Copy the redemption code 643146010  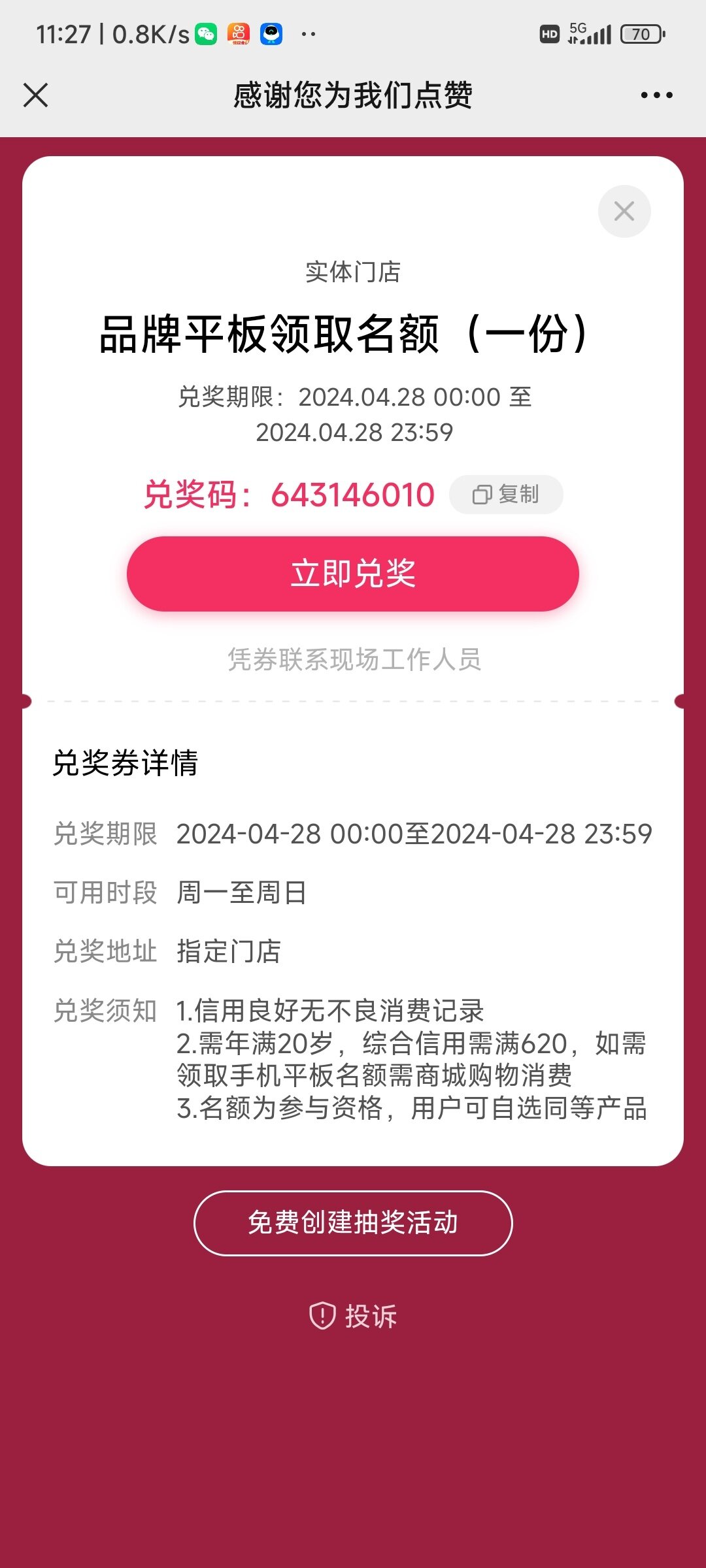point(506,495)
